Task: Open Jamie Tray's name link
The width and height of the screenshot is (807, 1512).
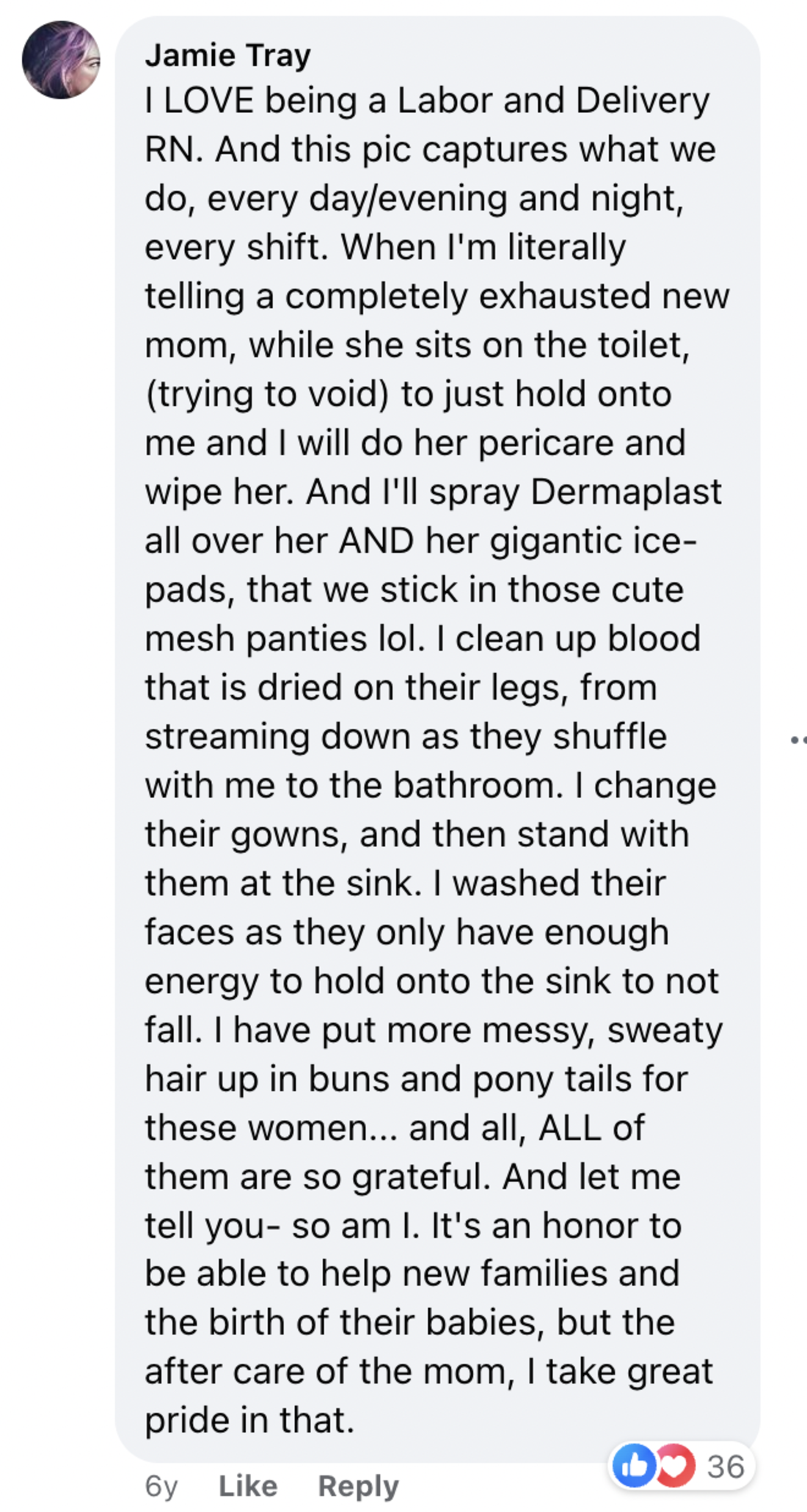Action: (x=227, y=56)
